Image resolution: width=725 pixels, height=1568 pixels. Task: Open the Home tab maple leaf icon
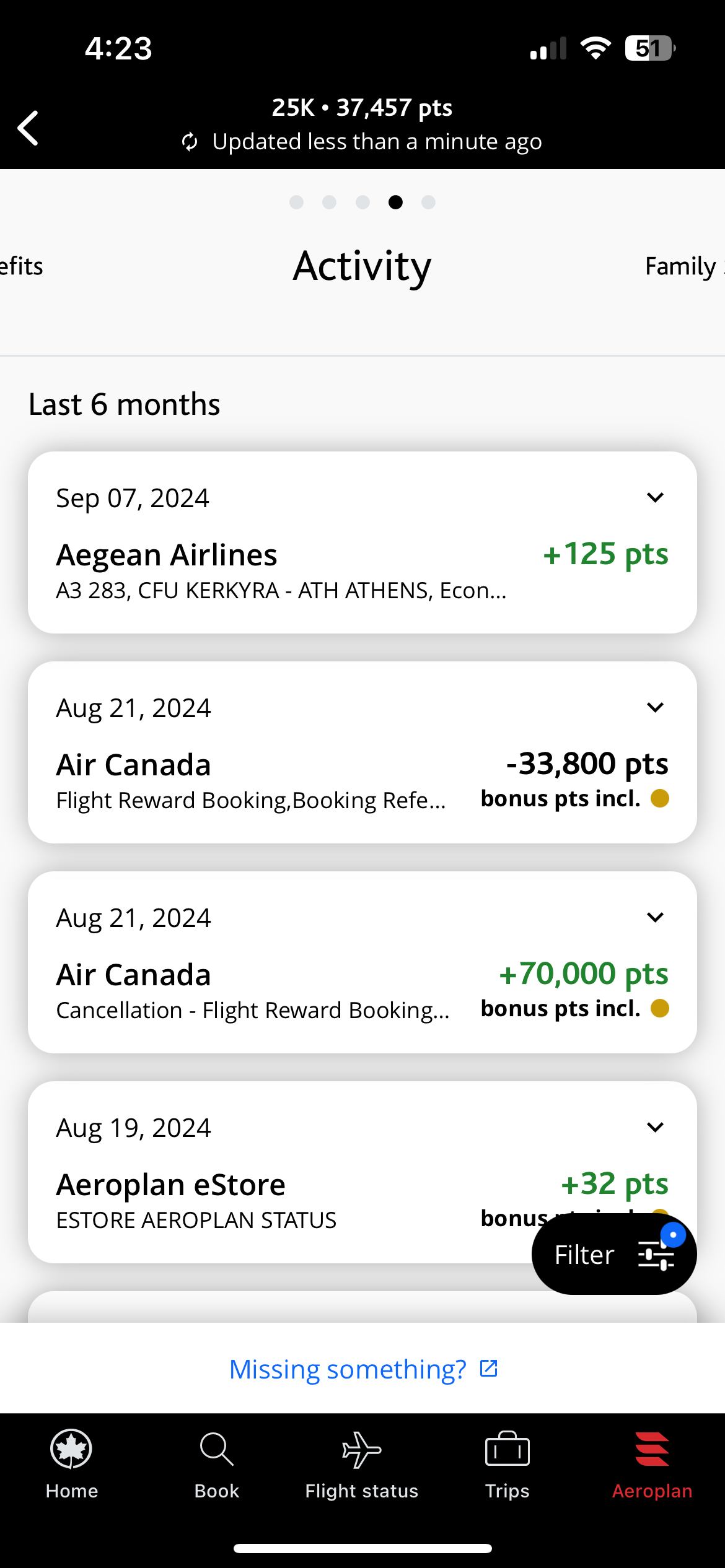[71, 1450]
